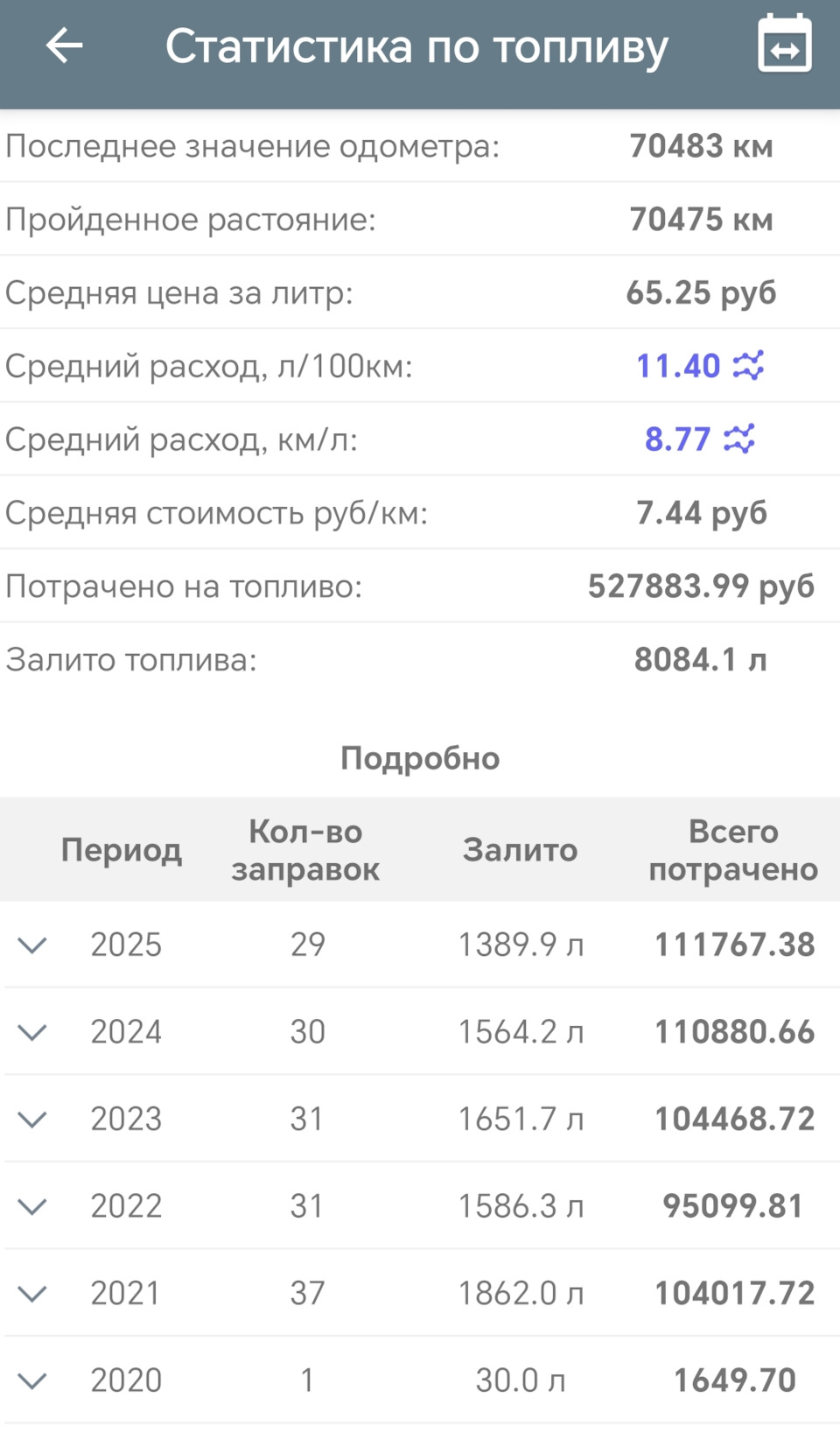Expand the 2022 period row
Screen dimensions: 840x1447
click(x=32, y=1206)
